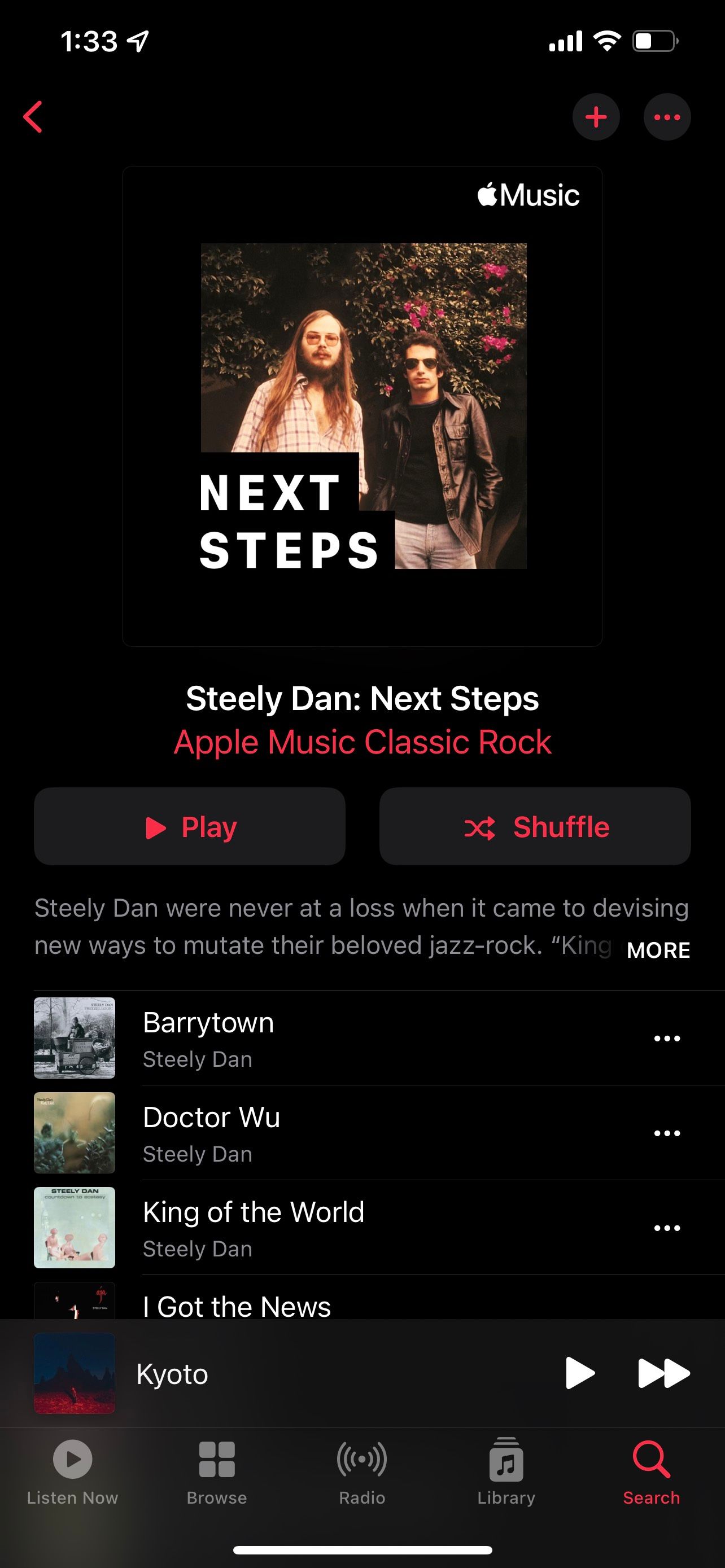Viewport: 725px width, 1568px height.
Task: Open options for Barrytown
Action: (667, 1039)
